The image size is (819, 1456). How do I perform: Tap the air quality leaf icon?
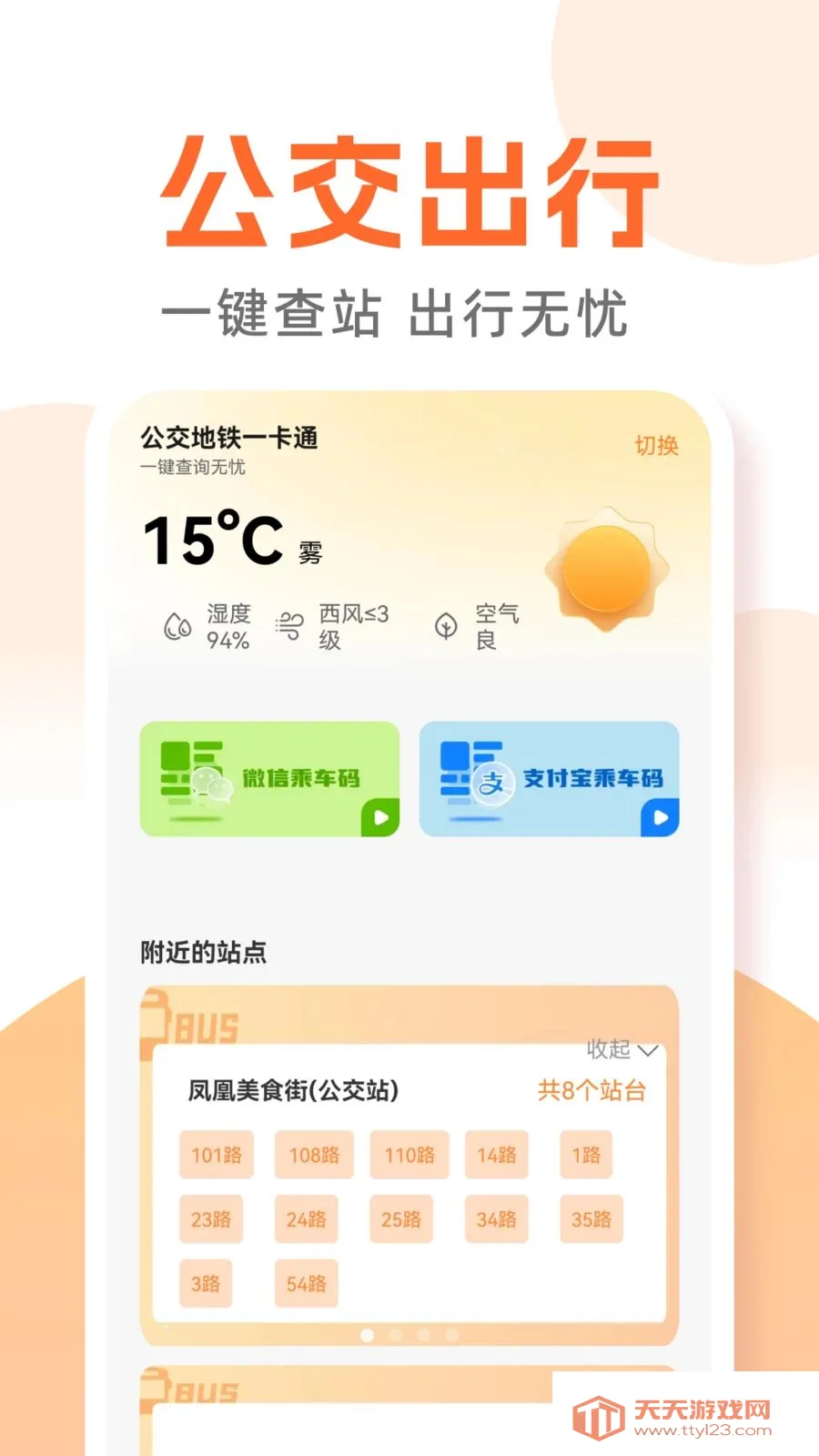445,624
